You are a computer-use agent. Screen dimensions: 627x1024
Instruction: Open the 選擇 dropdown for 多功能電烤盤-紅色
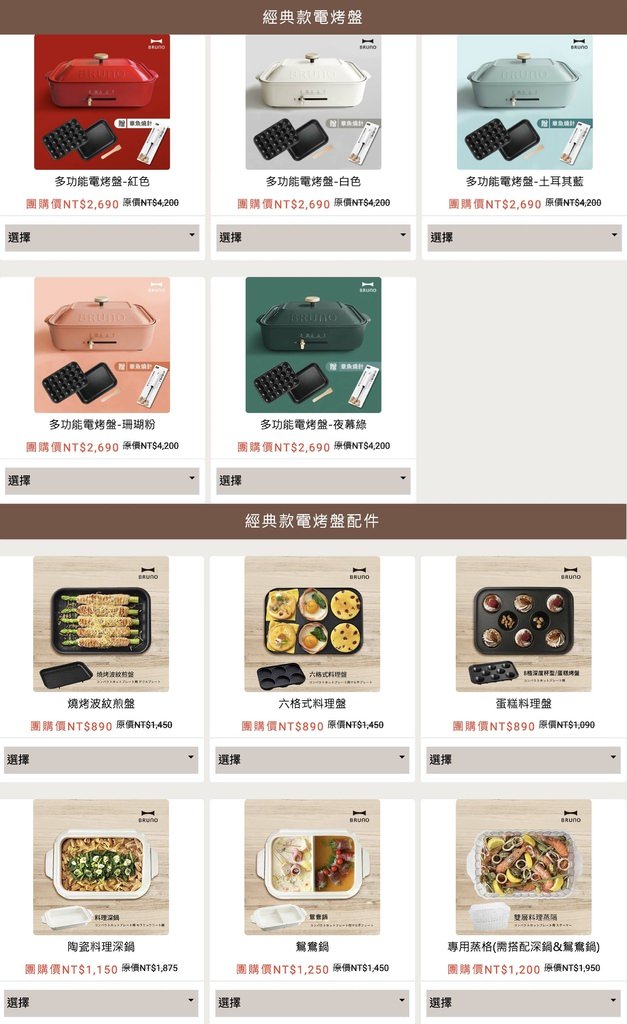[x=102, y=238]
